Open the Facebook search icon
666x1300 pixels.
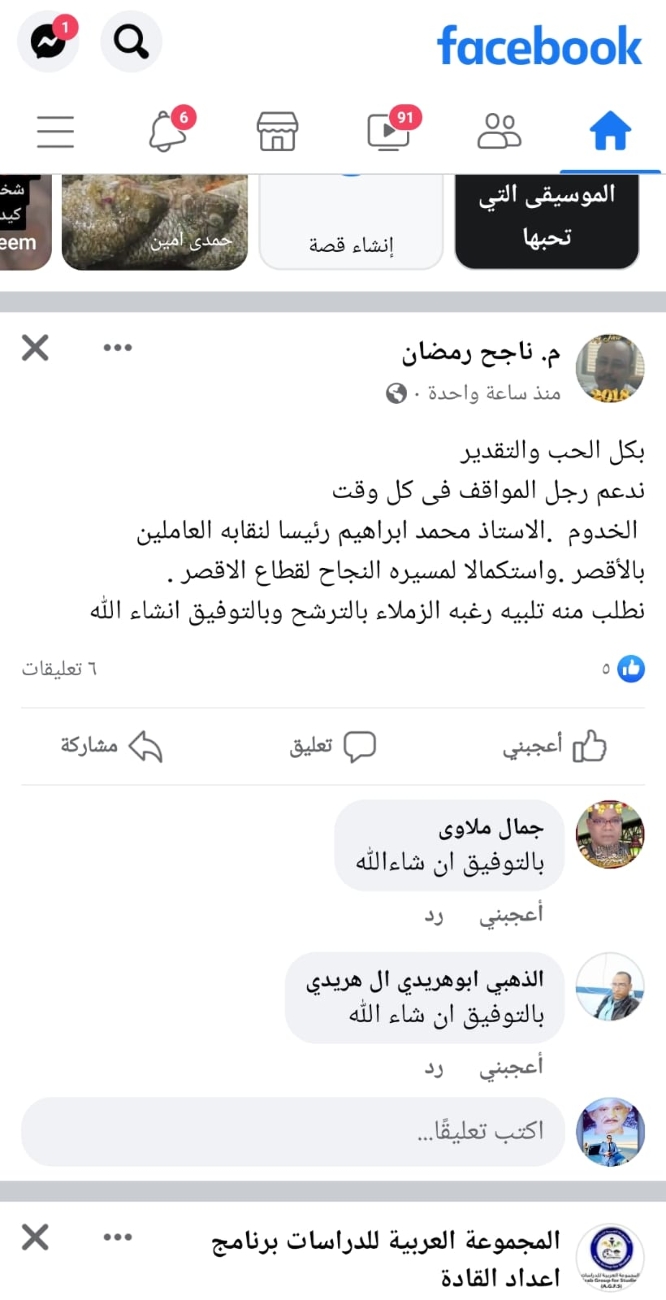click(130, 42)
